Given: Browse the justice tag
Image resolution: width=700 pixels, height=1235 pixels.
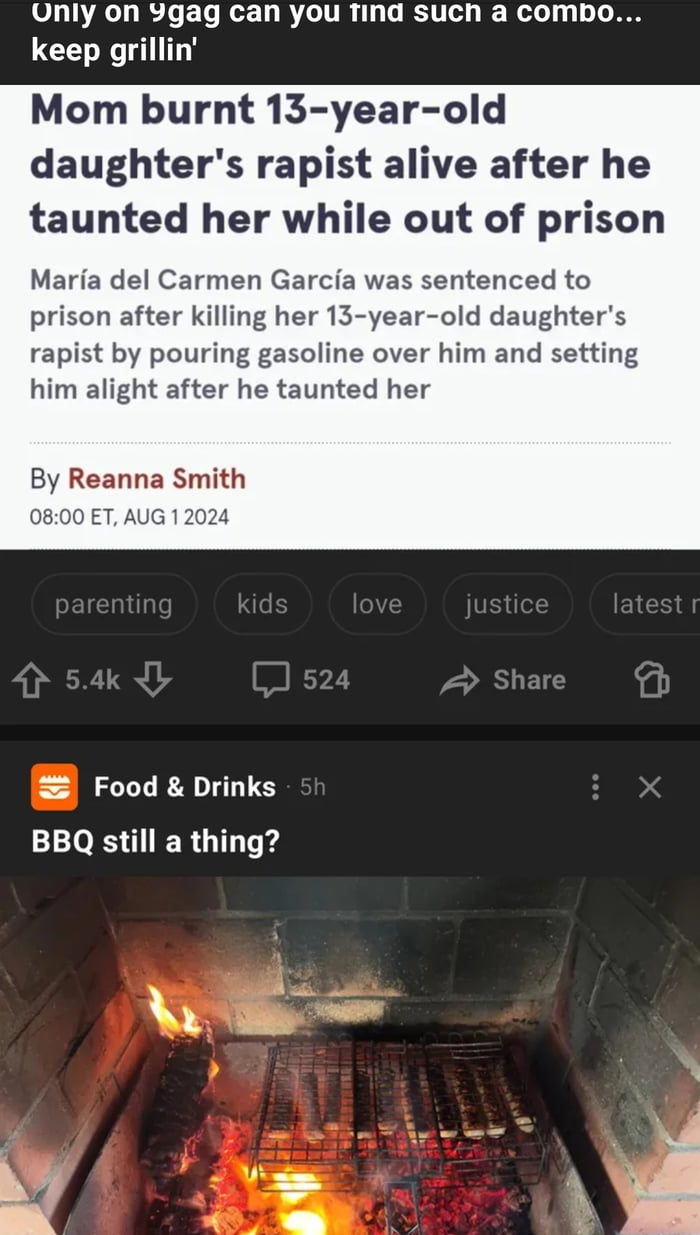Looking at the screenshot, I should 507,604.
